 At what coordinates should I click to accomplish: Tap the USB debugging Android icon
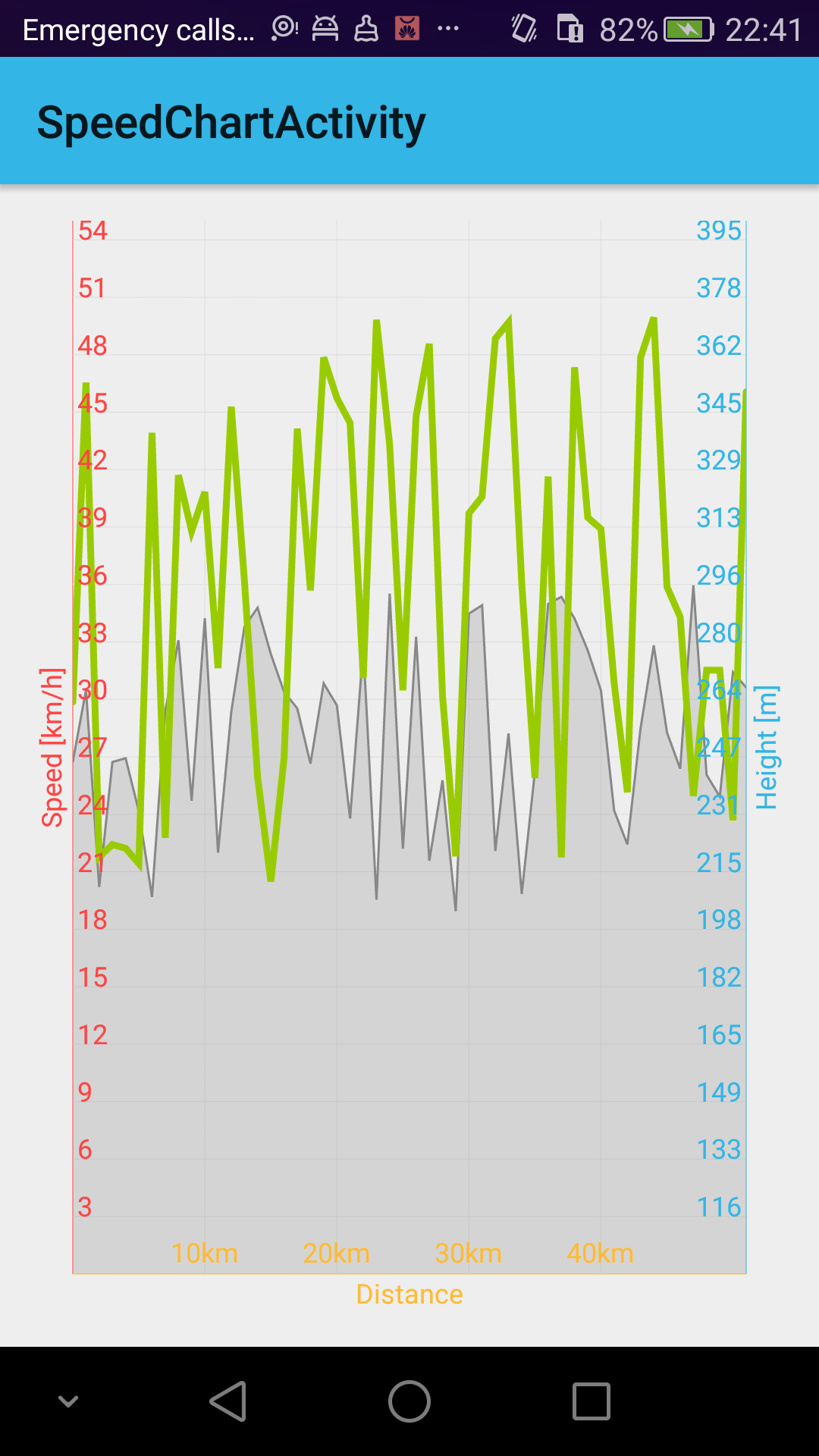click(x=325, y=29)
